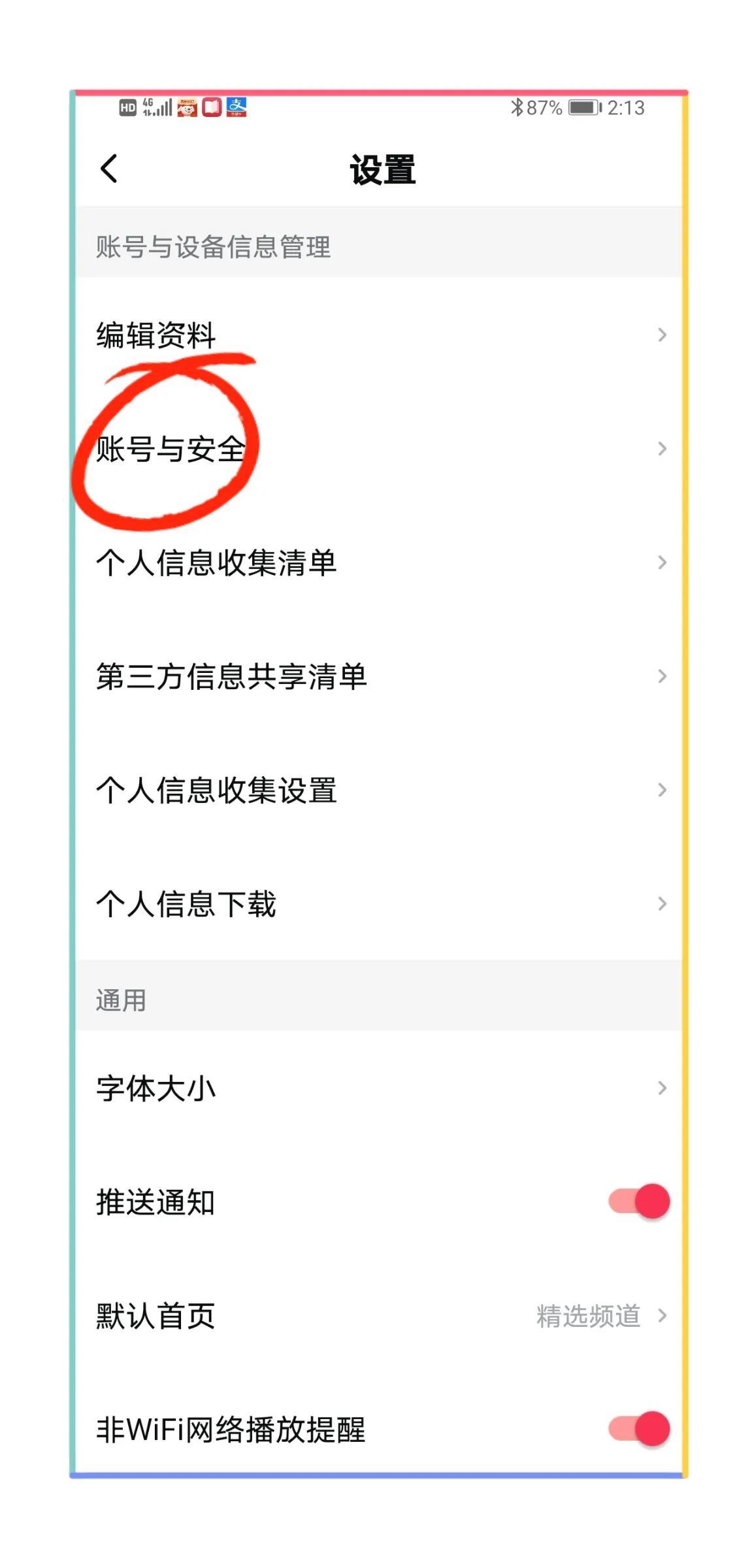Open 编辑资料

click(379, 335)
